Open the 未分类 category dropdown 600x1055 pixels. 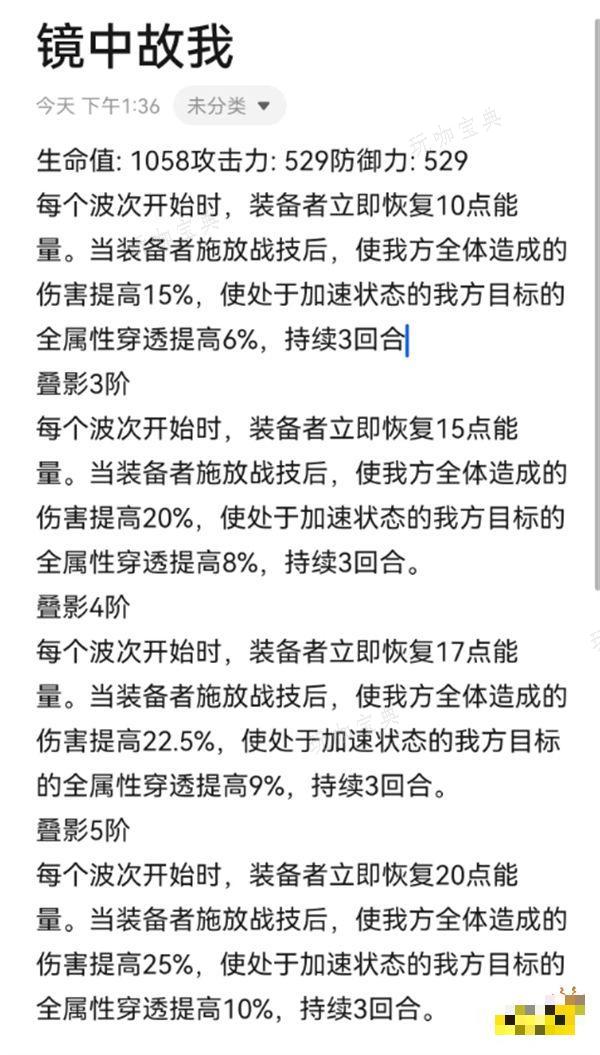pos(229,106)
